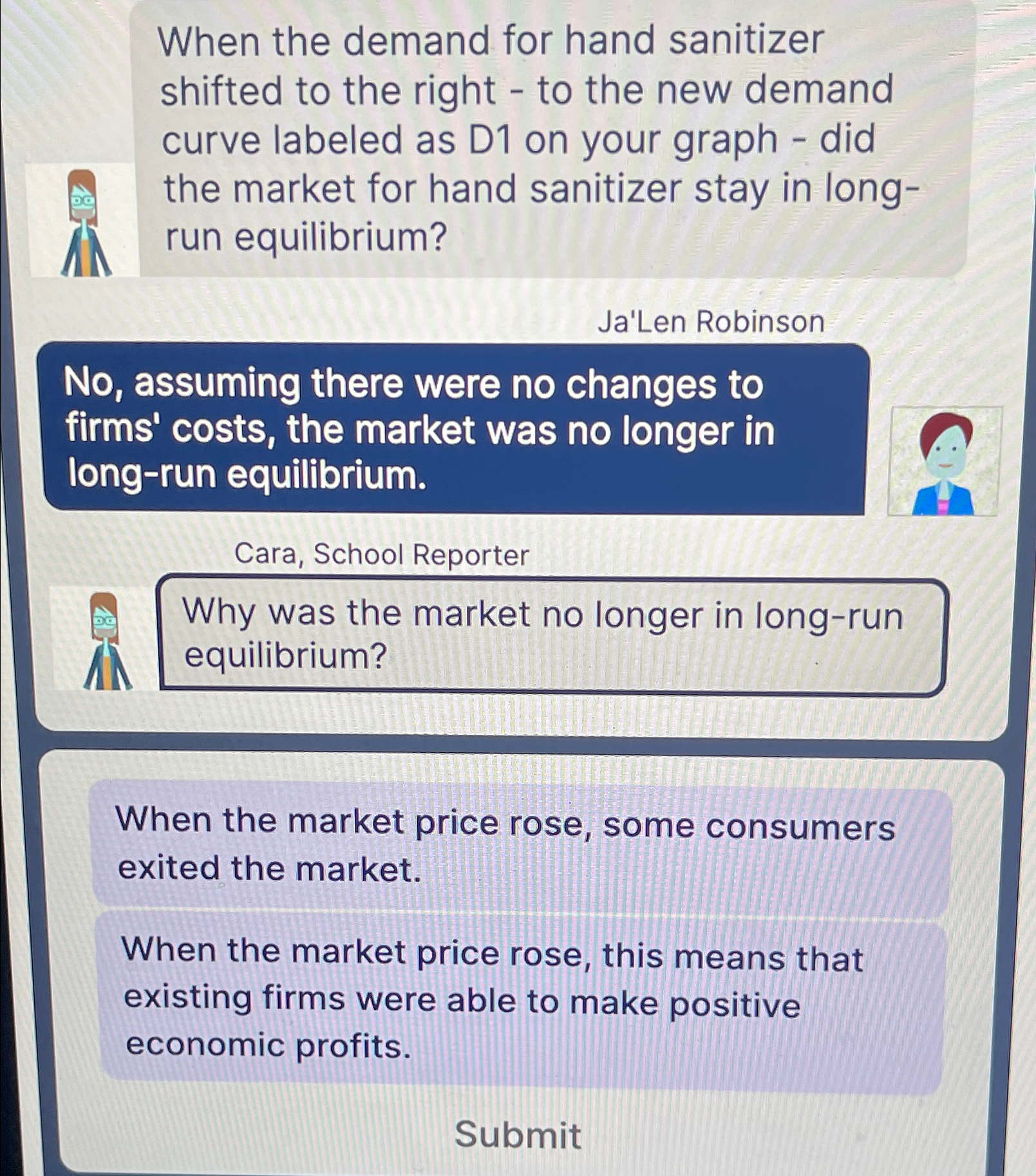Viewport: 1036px width, 1176px height.
Task: Tap the Submit button
Action: click(x=518, y=1133)
